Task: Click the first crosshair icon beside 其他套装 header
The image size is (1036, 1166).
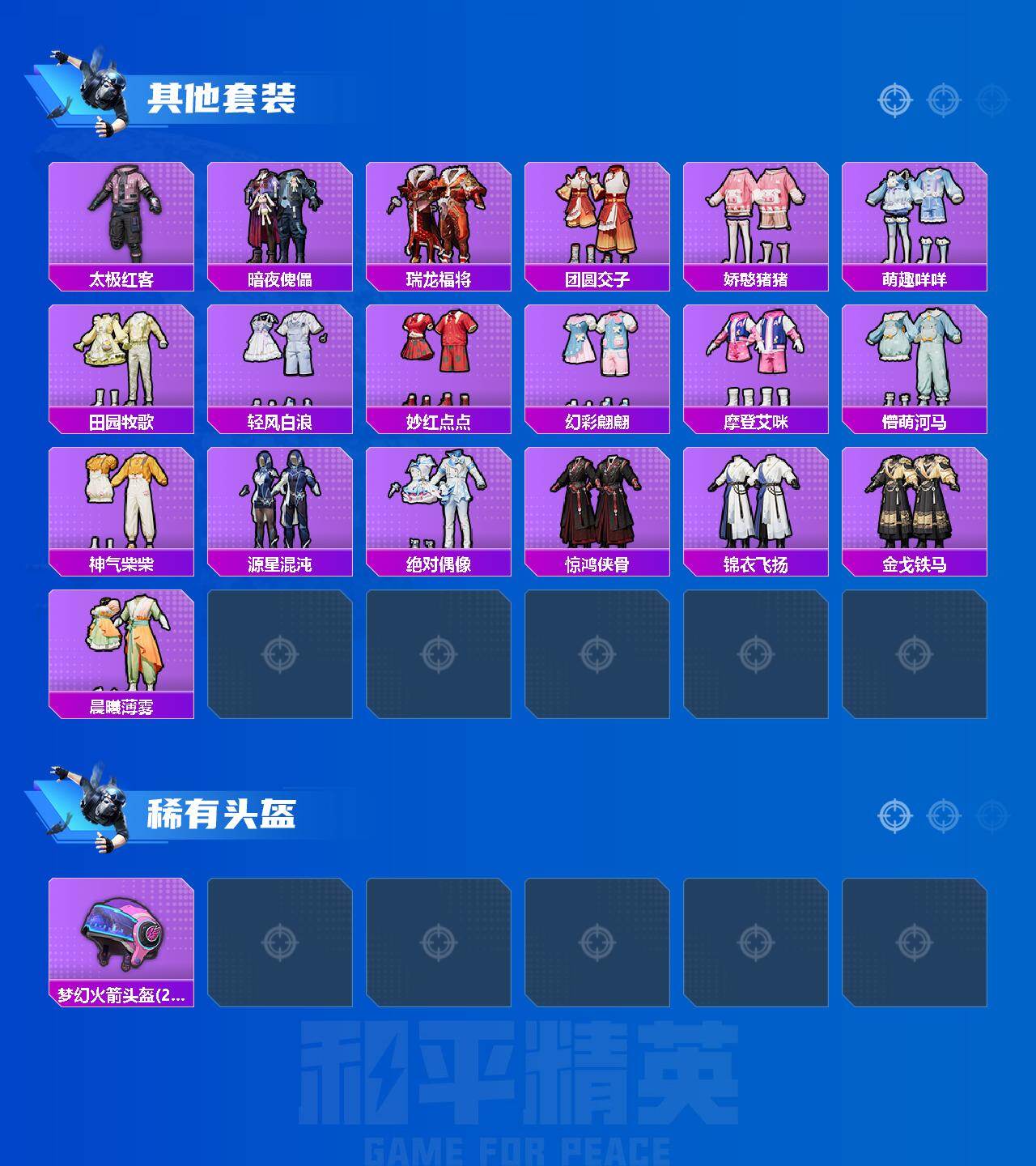Action: 894,101
